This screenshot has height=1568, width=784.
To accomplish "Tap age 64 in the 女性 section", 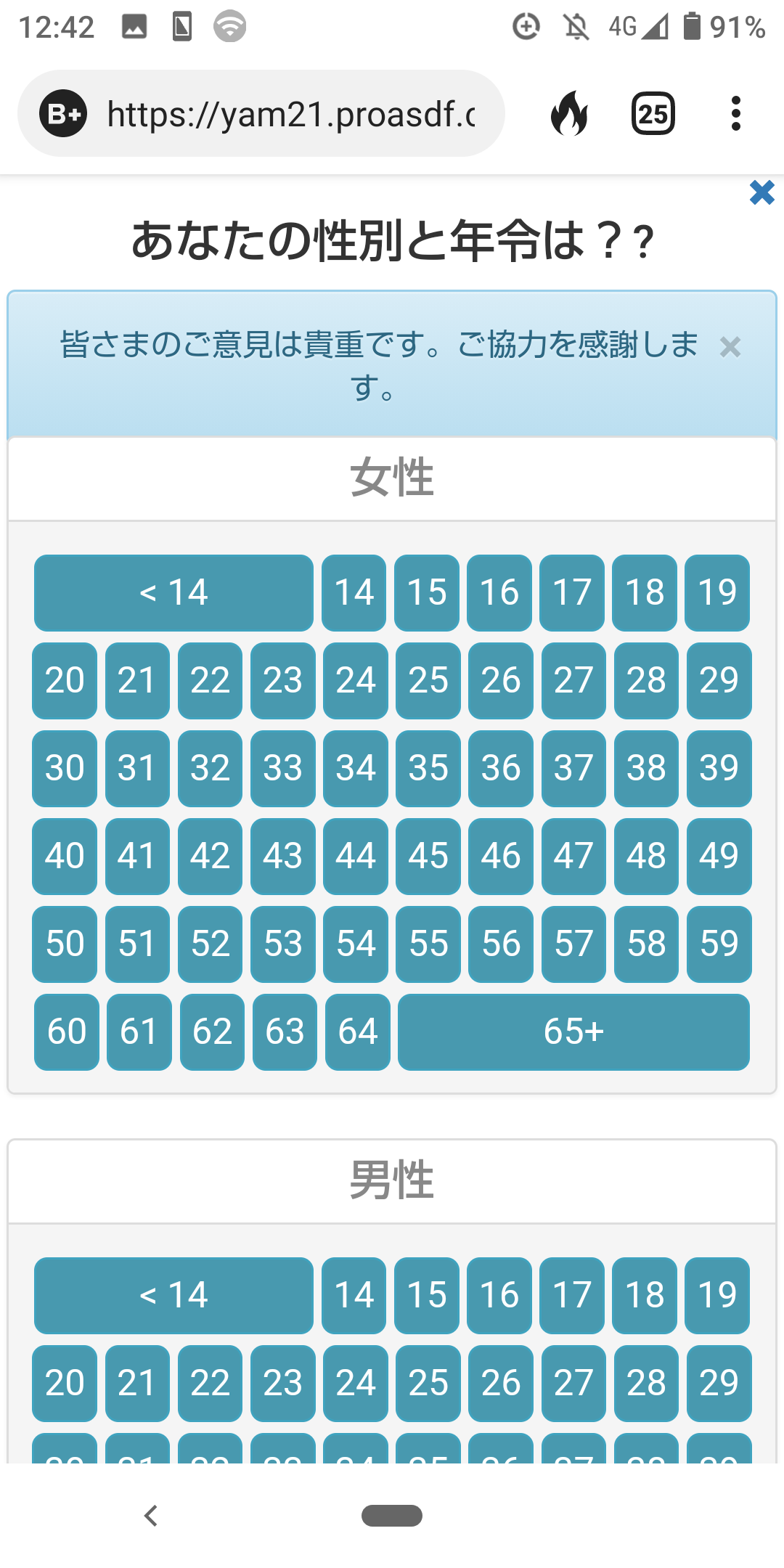I will click(357, 1032).
